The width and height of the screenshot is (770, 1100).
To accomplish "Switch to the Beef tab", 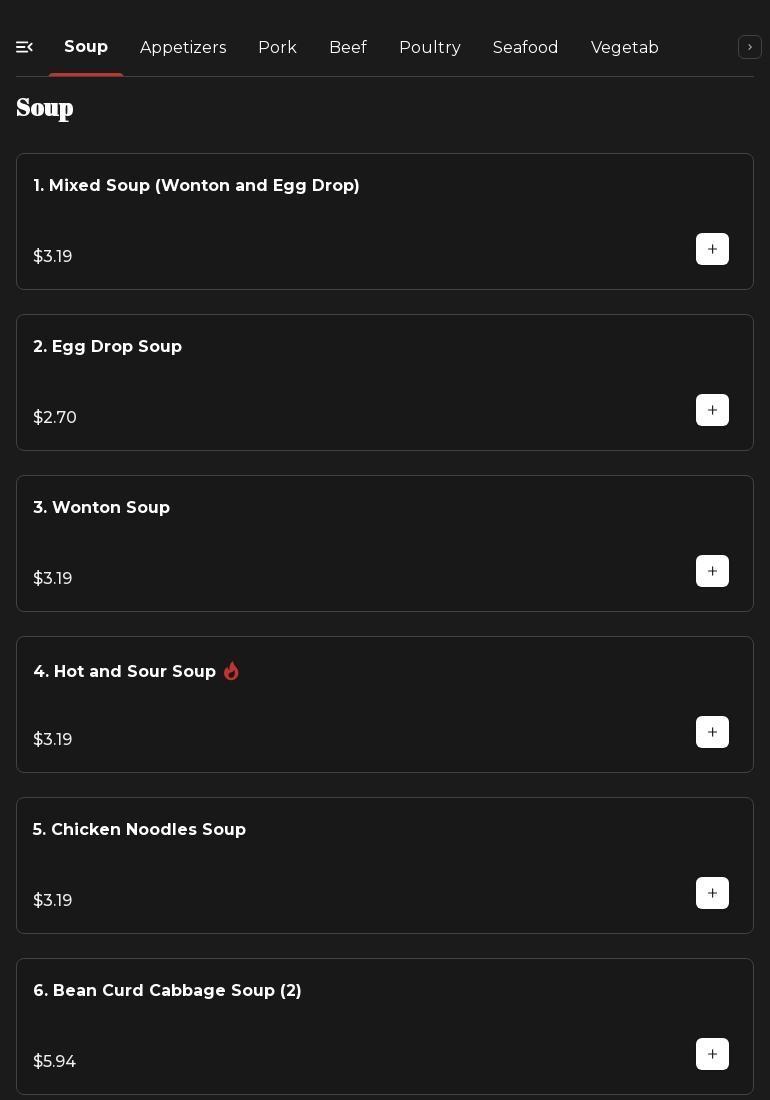I will [347, 48].
